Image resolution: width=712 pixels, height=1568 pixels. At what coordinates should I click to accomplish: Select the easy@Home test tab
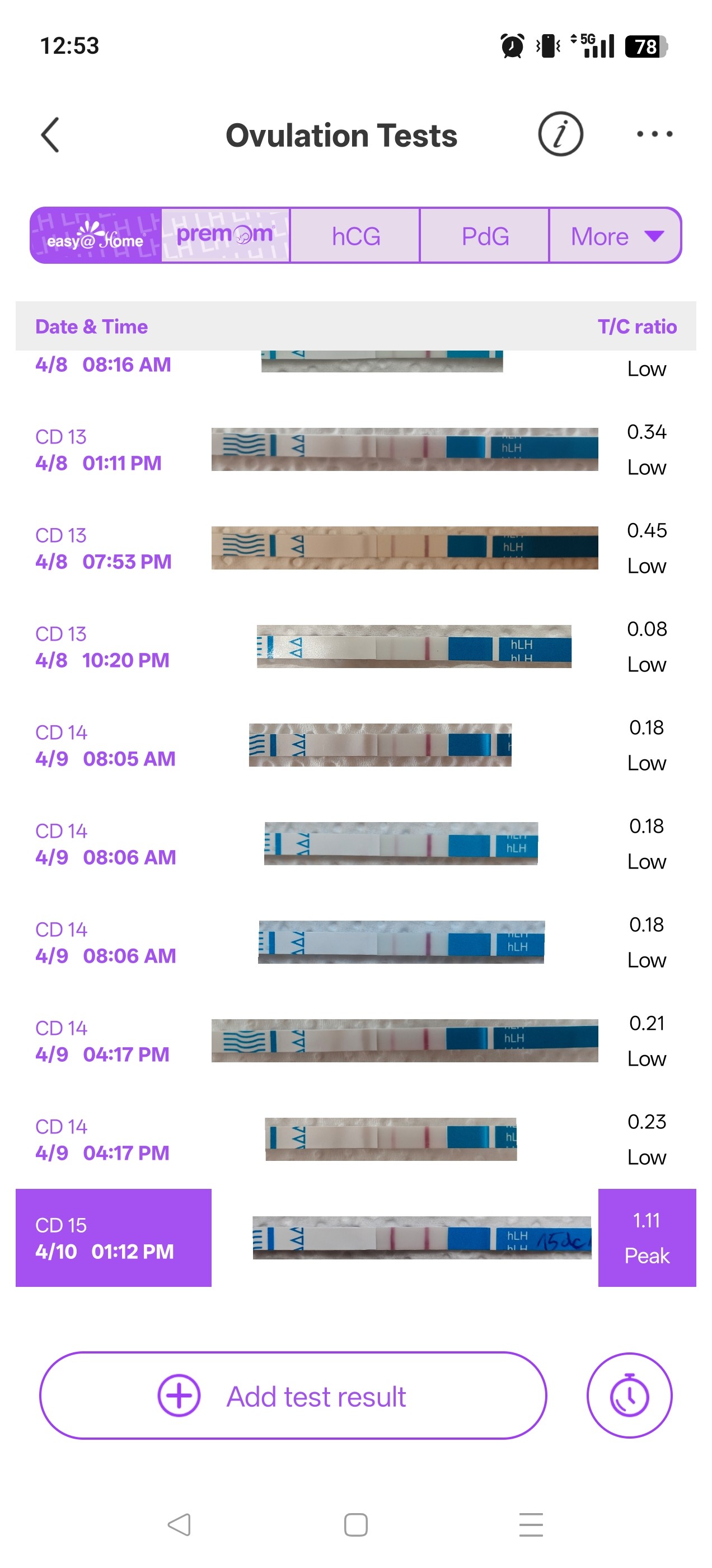pyautogui.click(x=96, y=236)
